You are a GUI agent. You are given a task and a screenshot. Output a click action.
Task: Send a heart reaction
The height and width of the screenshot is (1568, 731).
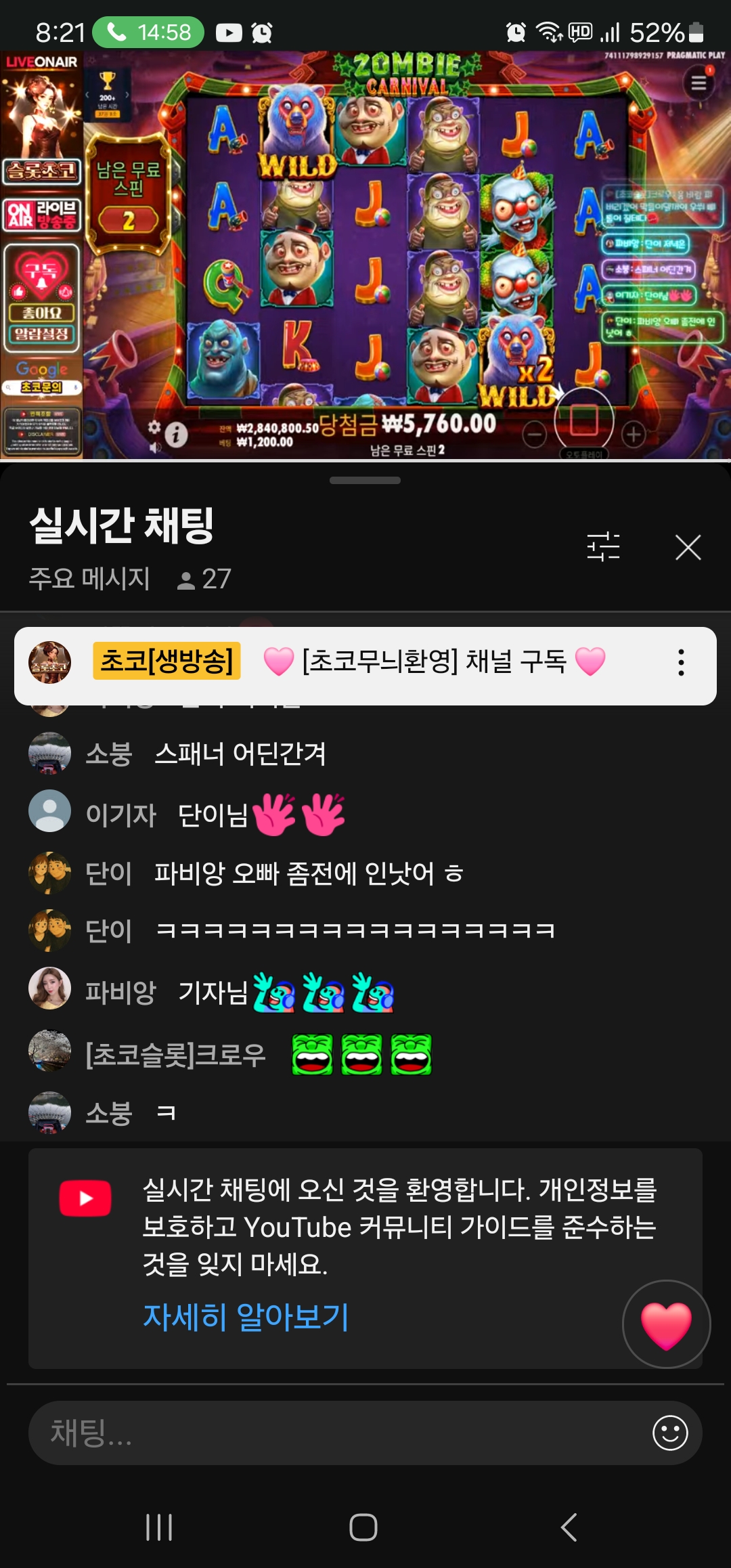pos(666,1324)
